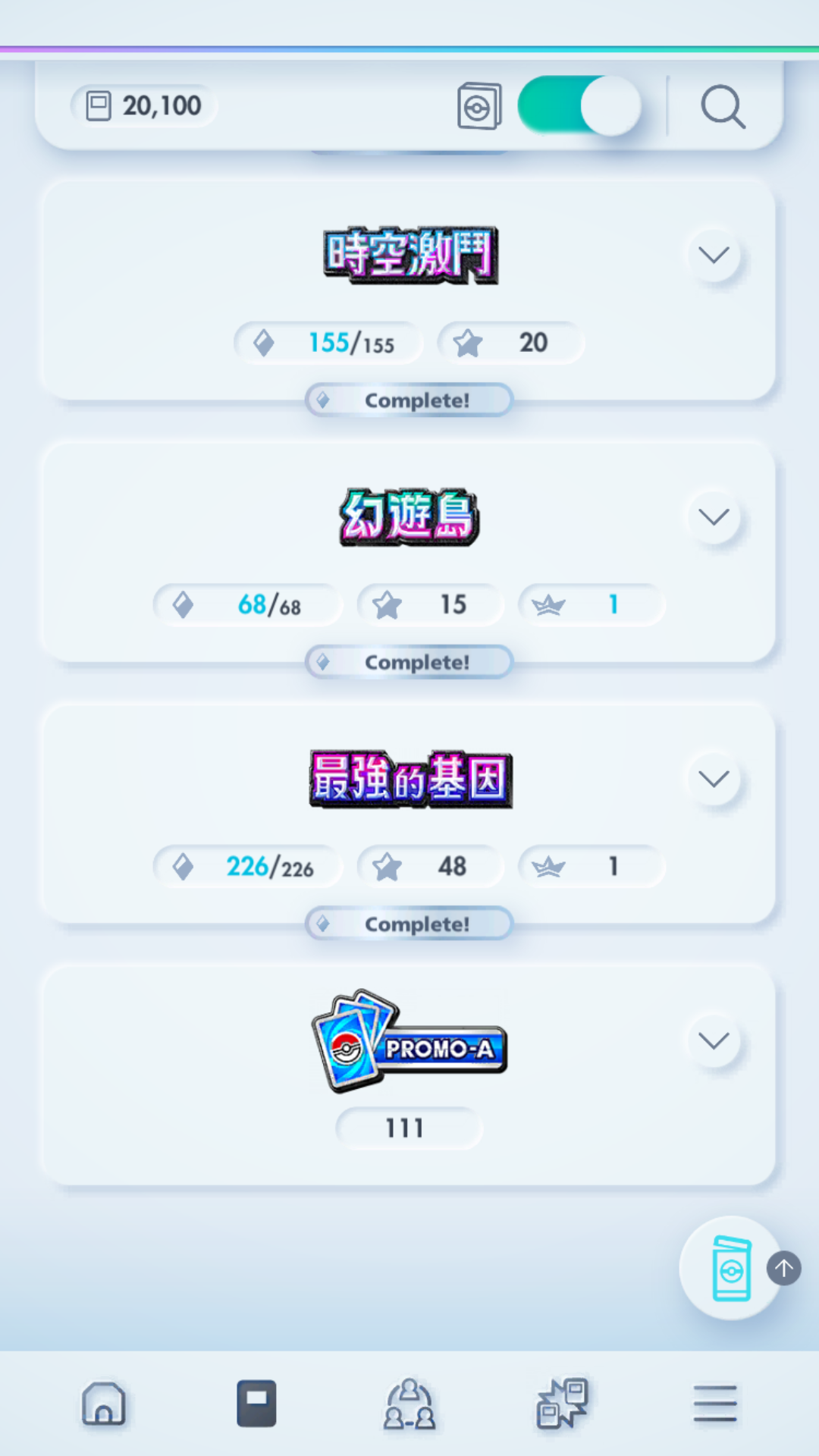Tap the 20,100 card count chip
Viewport: 819px width, 1456px height.
pos(144,106)
